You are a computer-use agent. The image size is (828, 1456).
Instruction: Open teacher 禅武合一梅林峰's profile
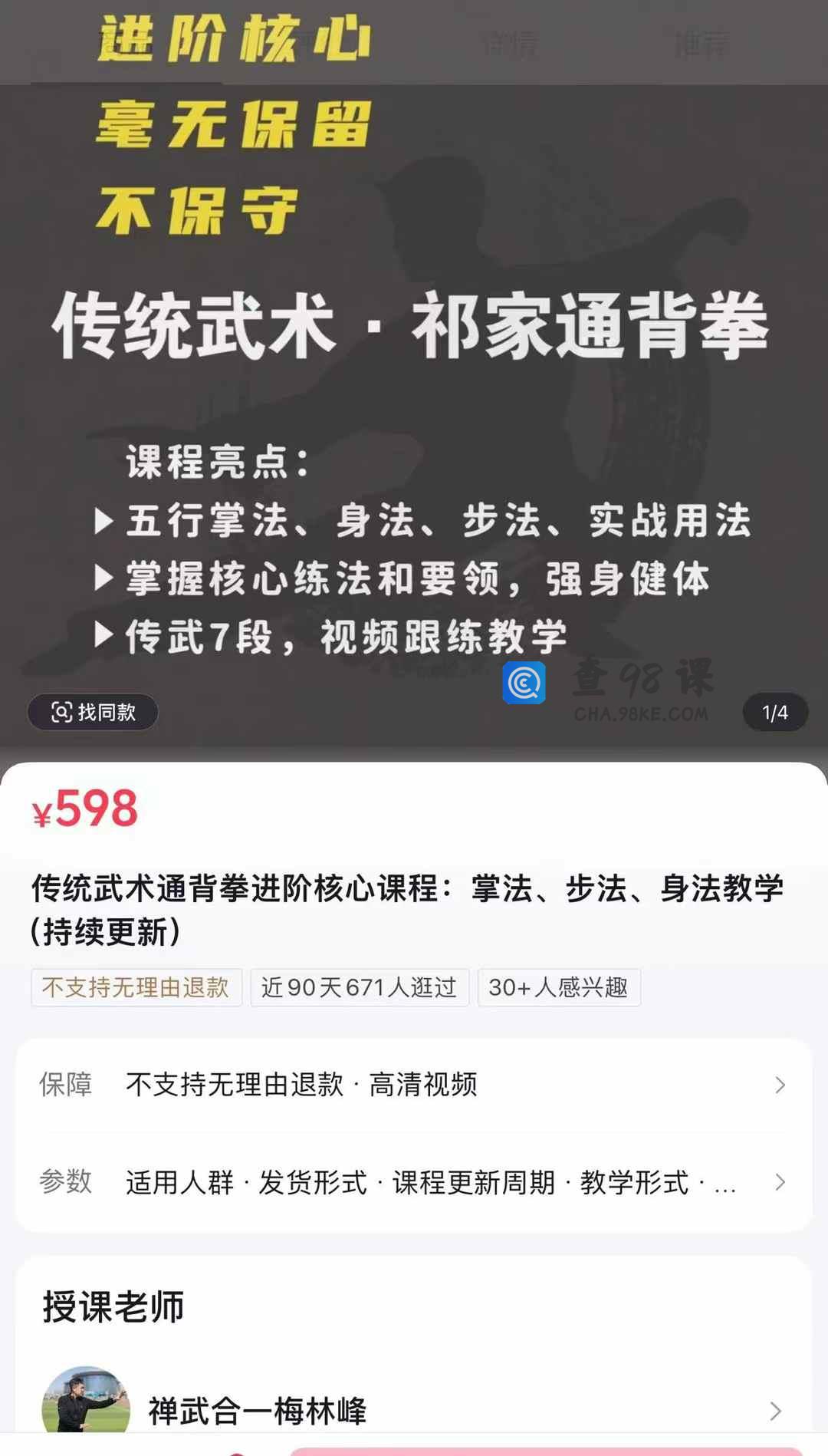click(x=413, y=1410)
